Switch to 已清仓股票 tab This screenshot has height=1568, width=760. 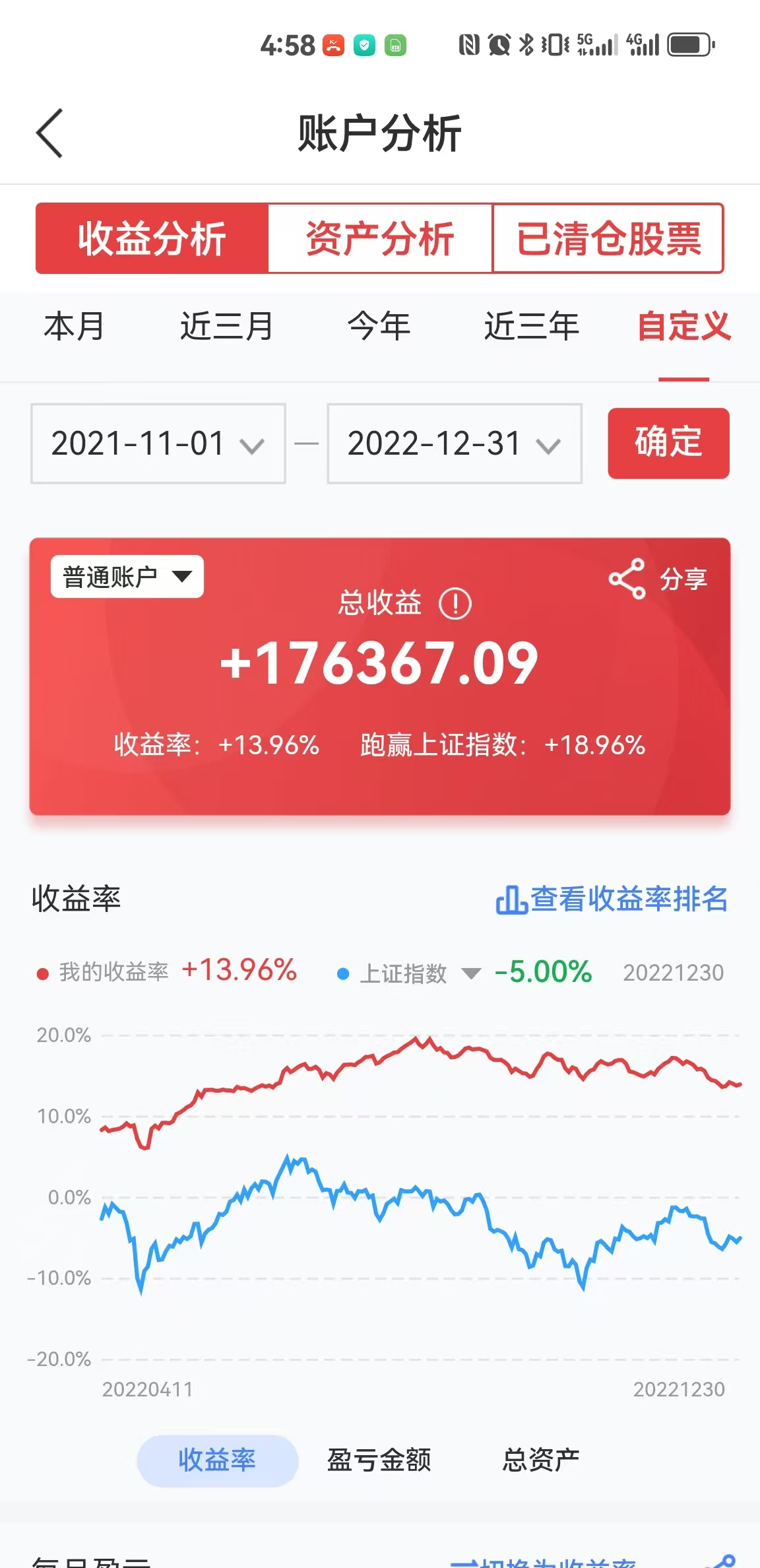click(x=608, y=238)
